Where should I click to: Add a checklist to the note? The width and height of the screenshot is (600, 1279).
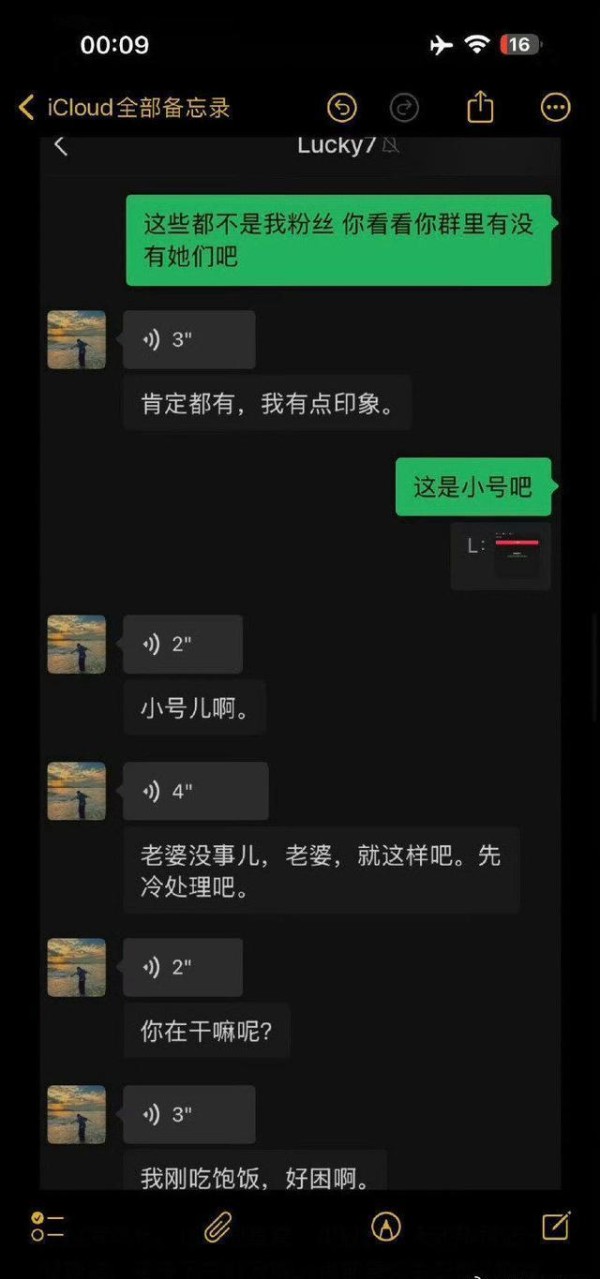pos(47,1226)
